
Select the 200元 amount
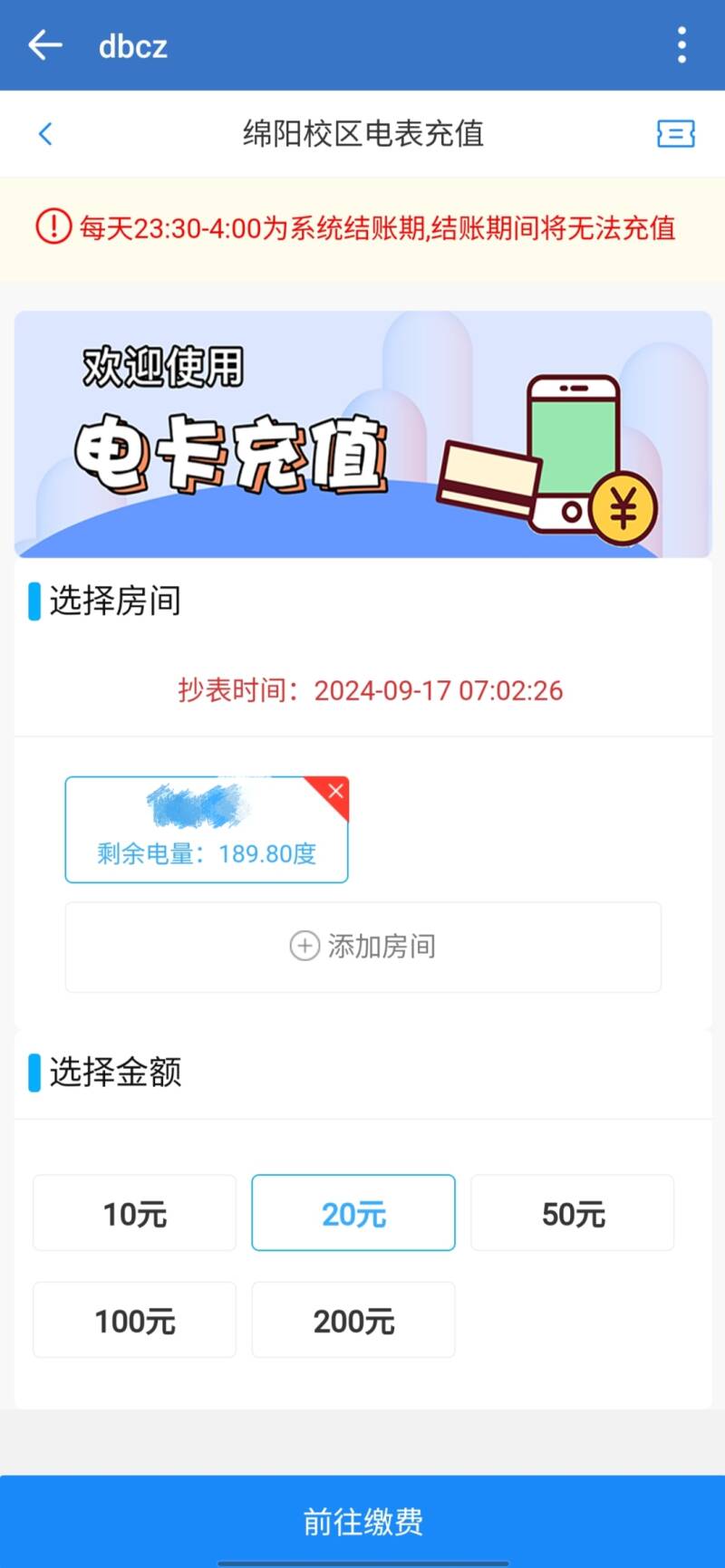[353, 1320]
